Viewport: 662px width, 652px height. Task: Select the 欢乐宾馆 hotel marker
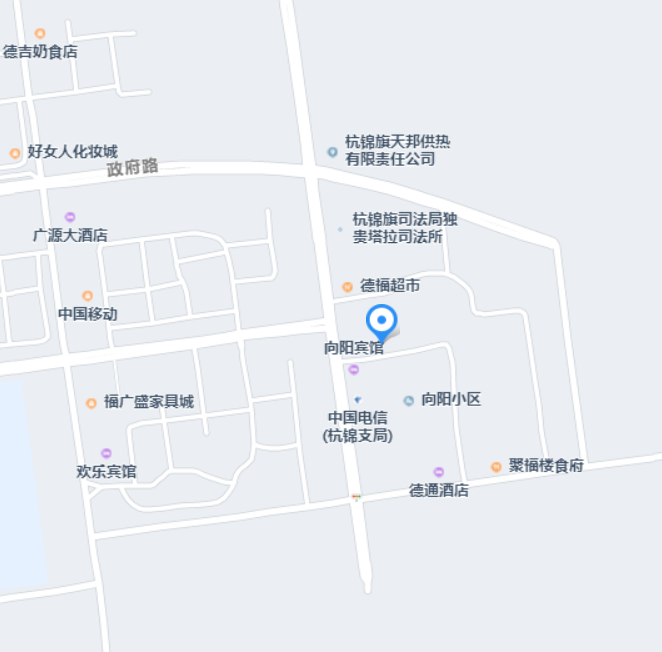[x=106, y=454]
